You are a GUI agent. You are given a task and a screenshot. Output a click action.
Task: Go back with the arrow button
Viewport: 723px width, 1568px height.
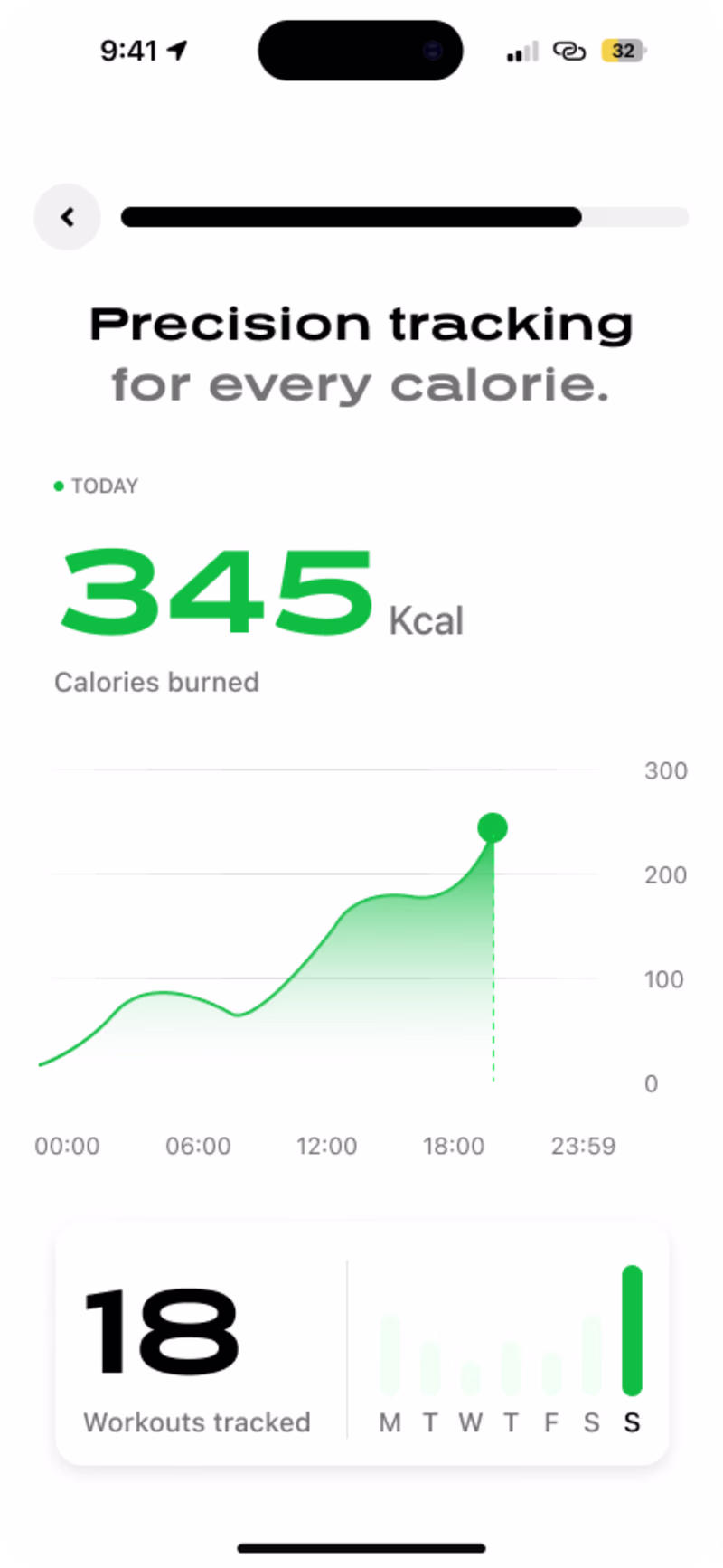pyautogui.click(x=67, y=217)
